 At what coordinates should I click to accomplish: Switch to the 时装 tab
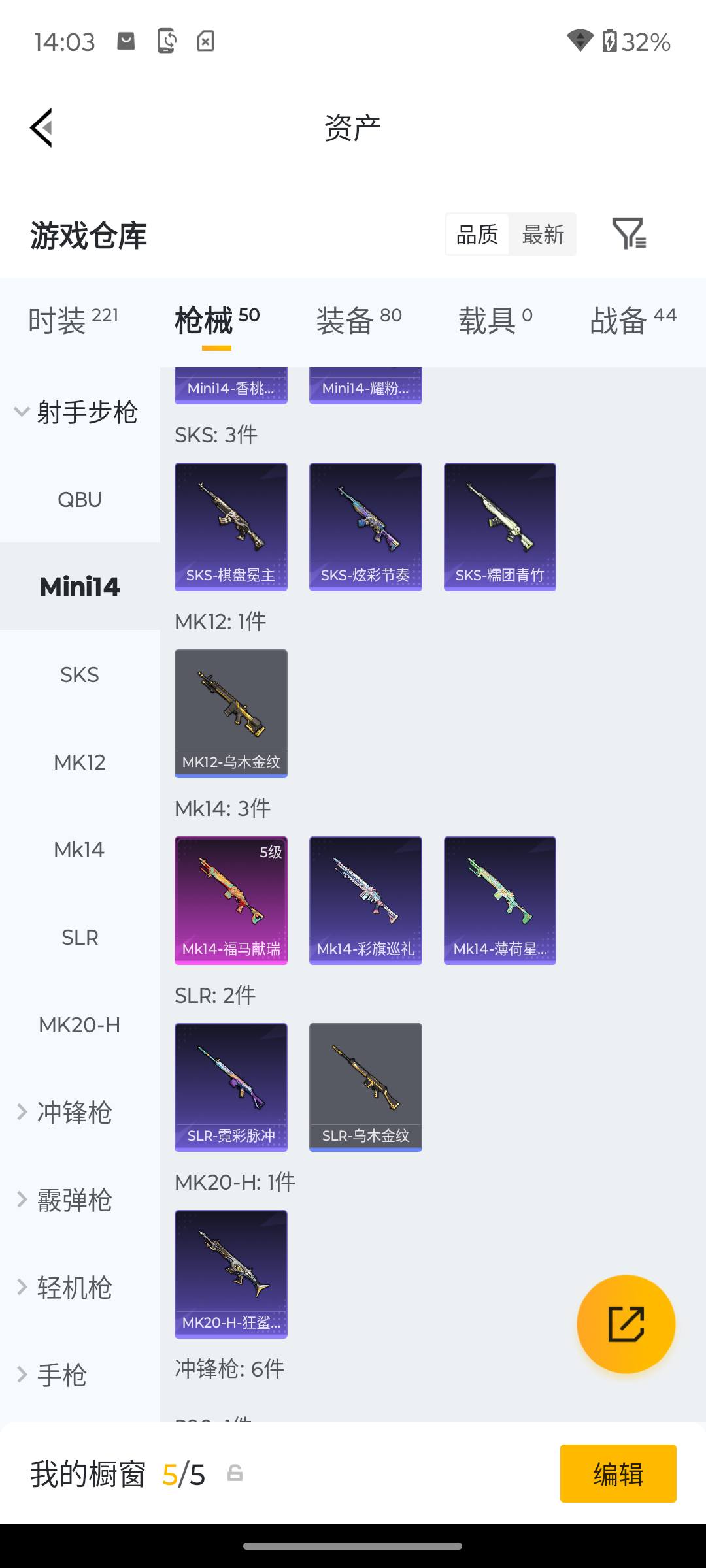(x=73, y=320)
